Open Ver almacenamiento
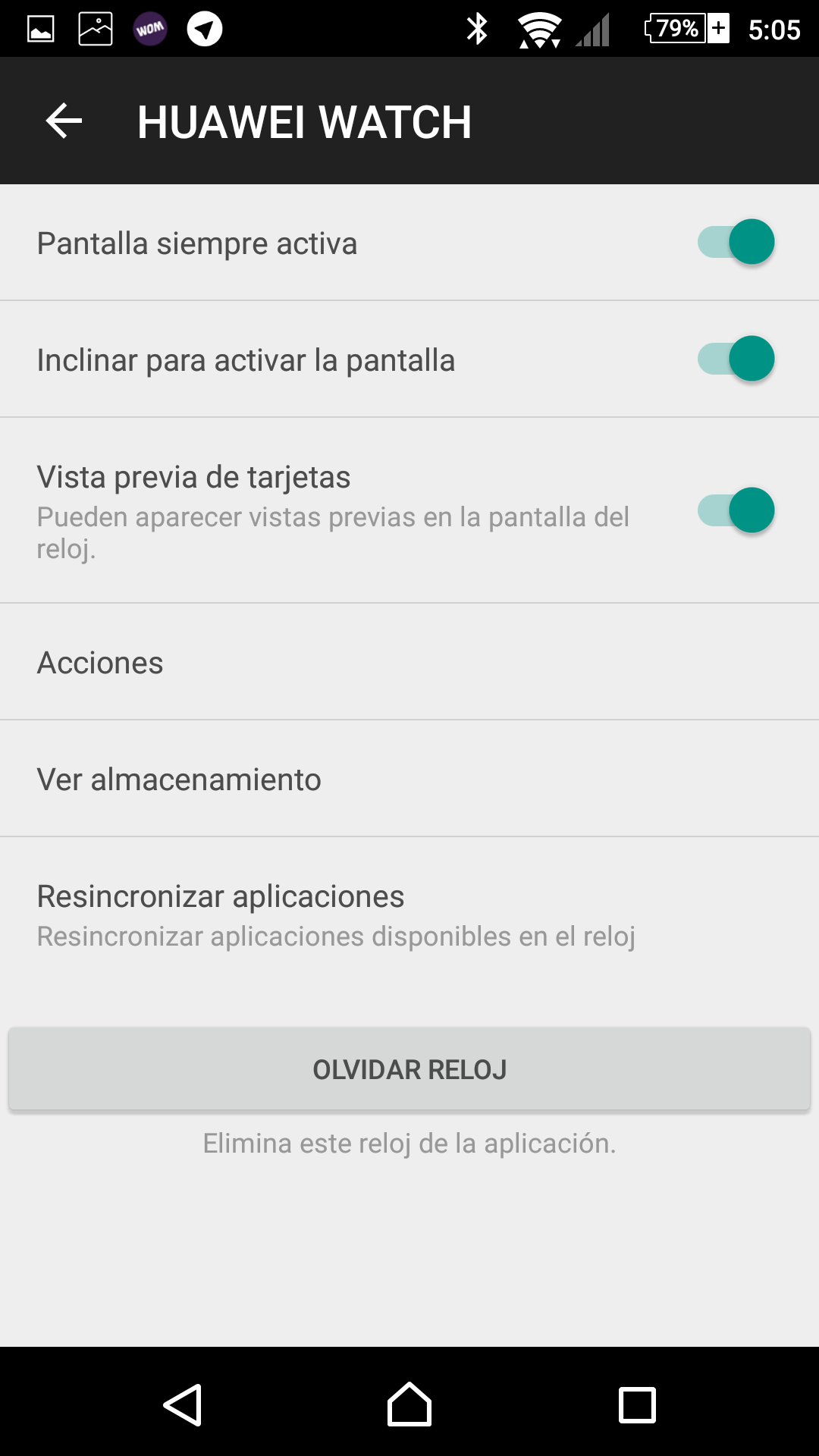Image resolution: width=819 pixels, height=1456 pixels. coord(409,779)
